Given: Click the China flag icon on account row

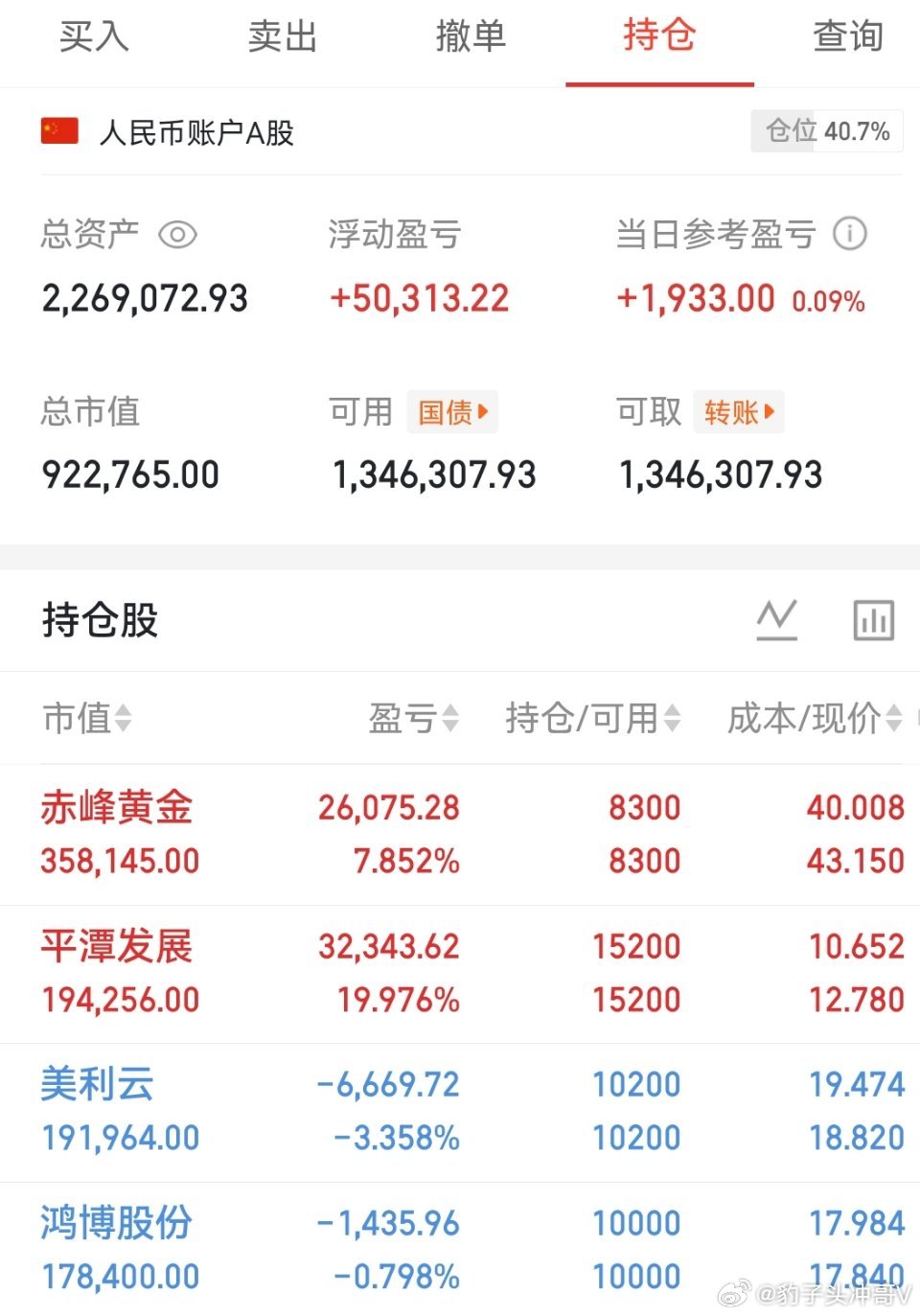Looking at the screenshot, I should click(59, 130).
